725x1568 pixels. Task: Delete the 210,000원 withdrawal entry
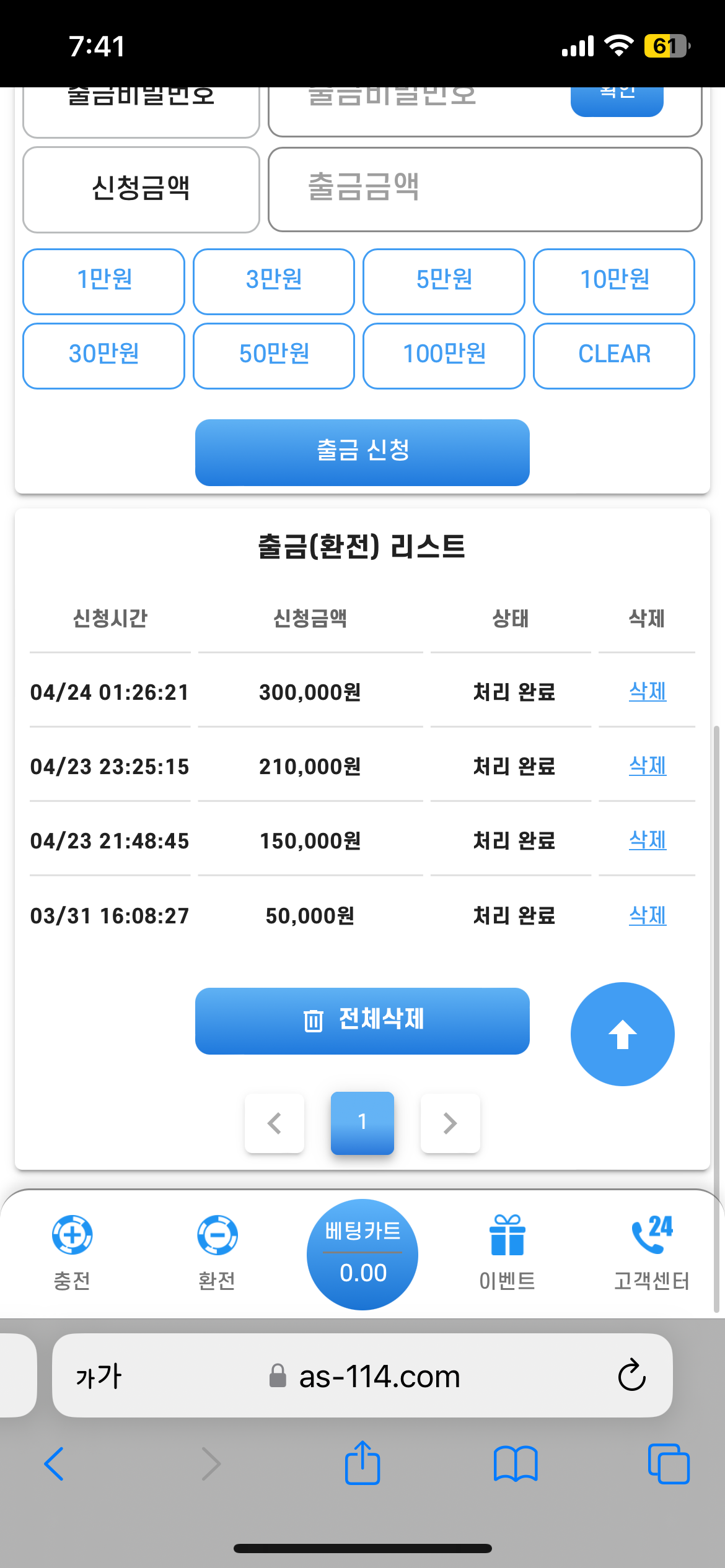click(648, 765)
